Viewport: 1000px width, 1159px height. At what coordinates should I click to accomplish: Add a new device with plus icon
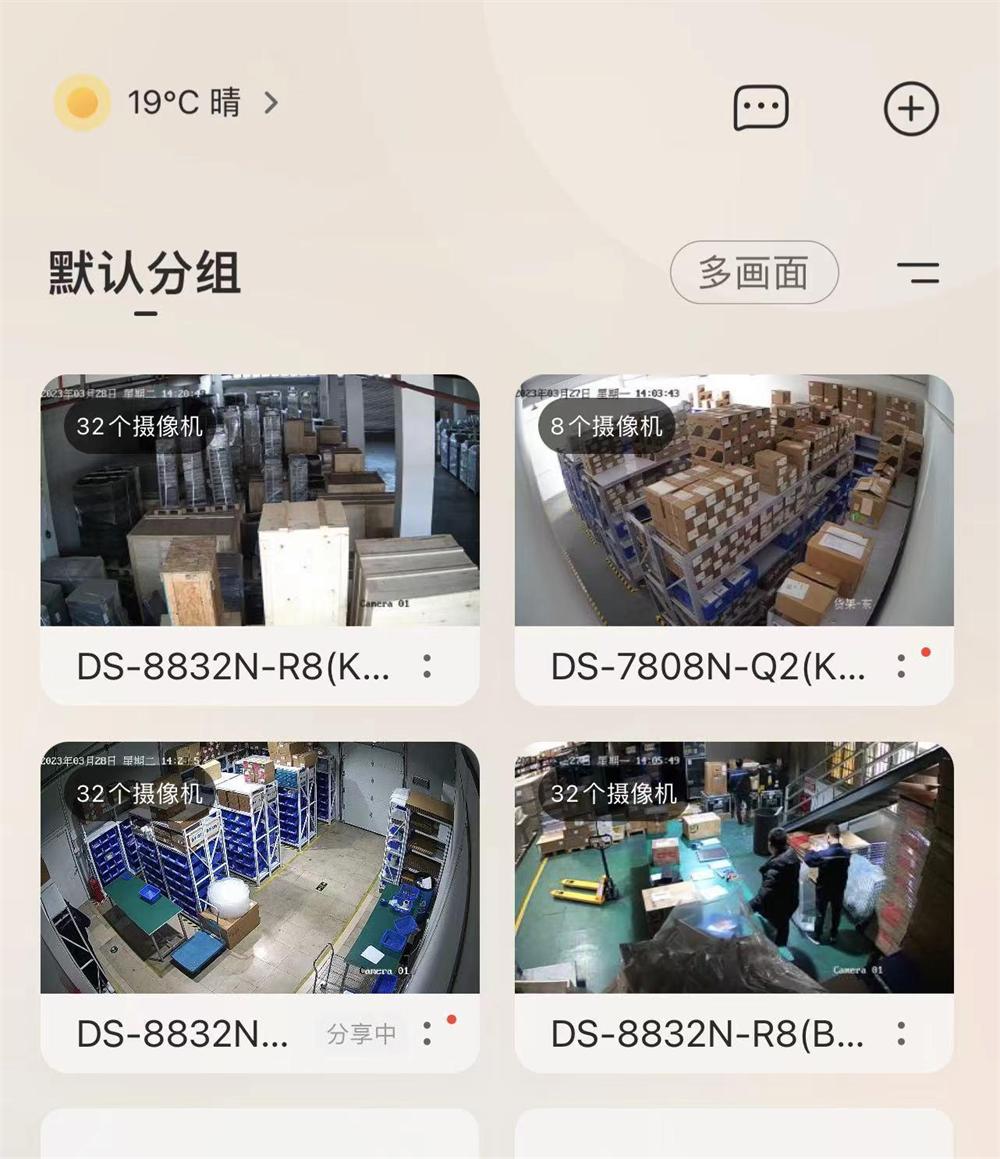pos(911,108)
